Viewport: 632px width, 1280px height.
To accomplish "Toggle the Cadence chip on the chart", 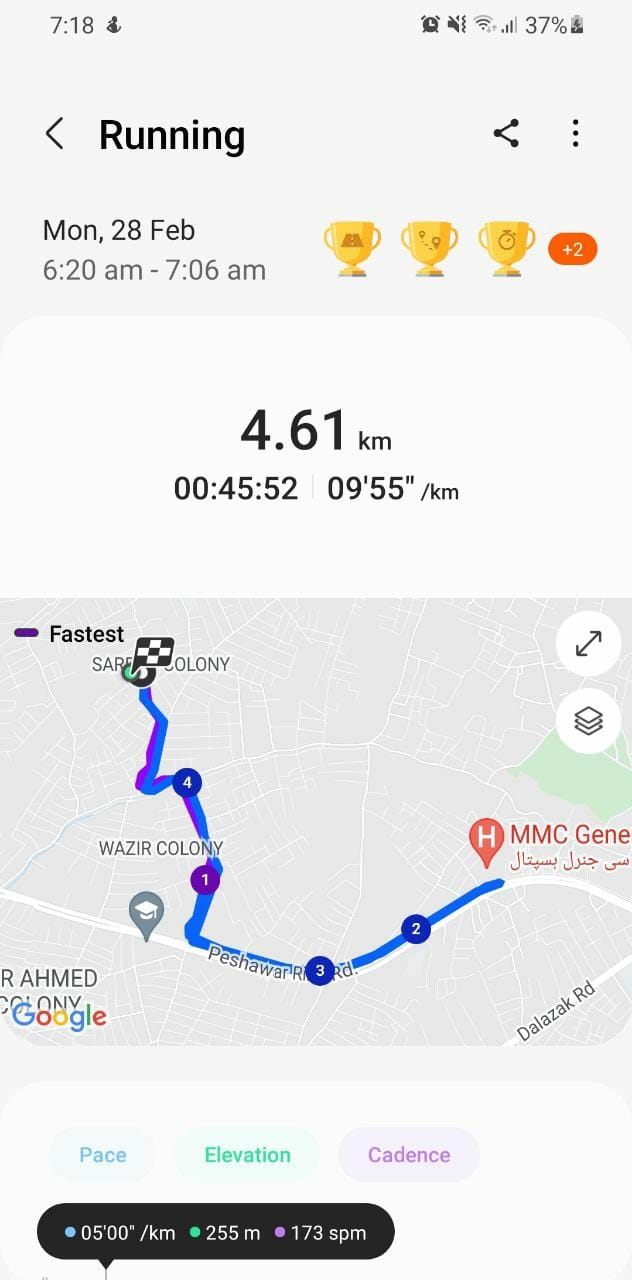I will click(x=408, y=1155).
